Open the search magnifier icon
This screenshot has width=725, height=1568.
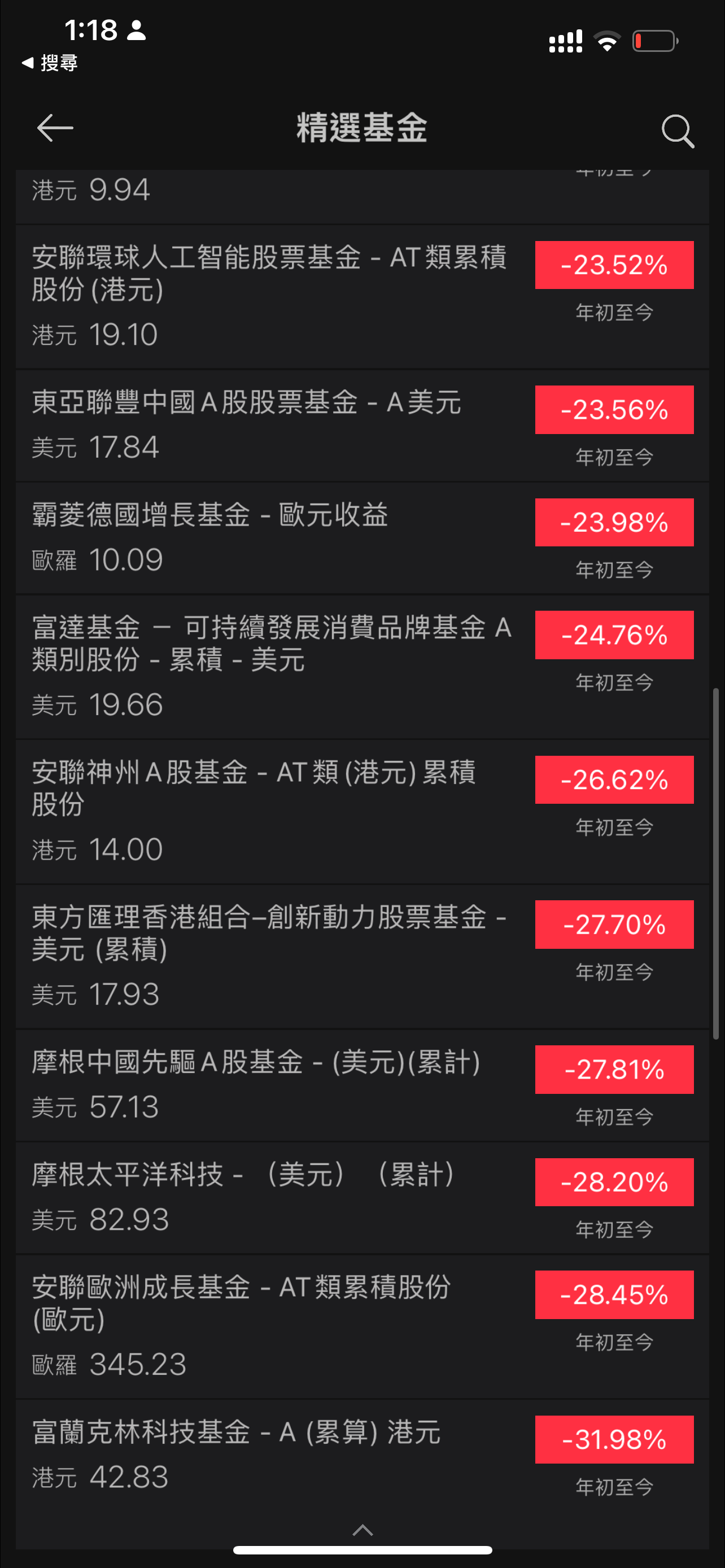678,130
